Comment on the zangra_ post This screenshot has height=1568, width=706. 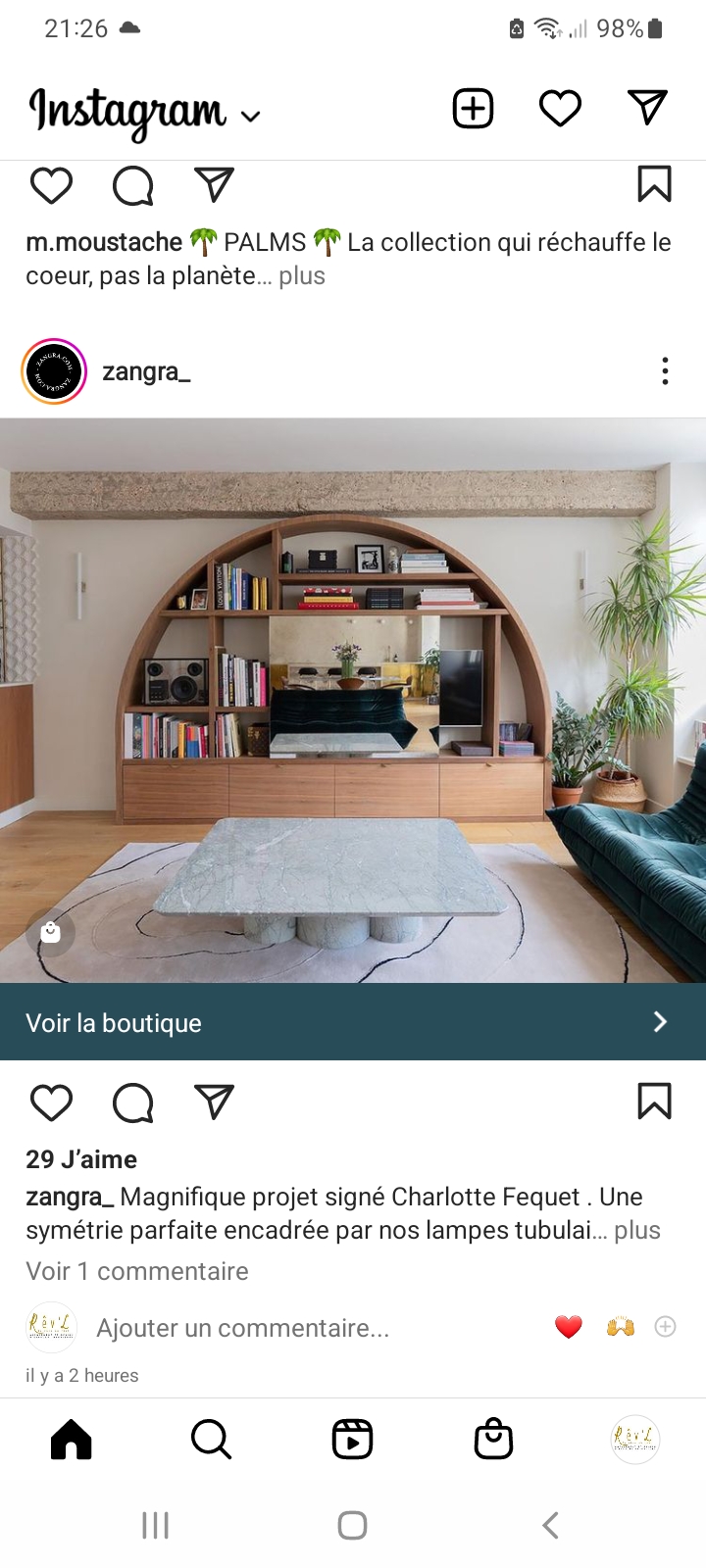click(x=133, y=1102)
